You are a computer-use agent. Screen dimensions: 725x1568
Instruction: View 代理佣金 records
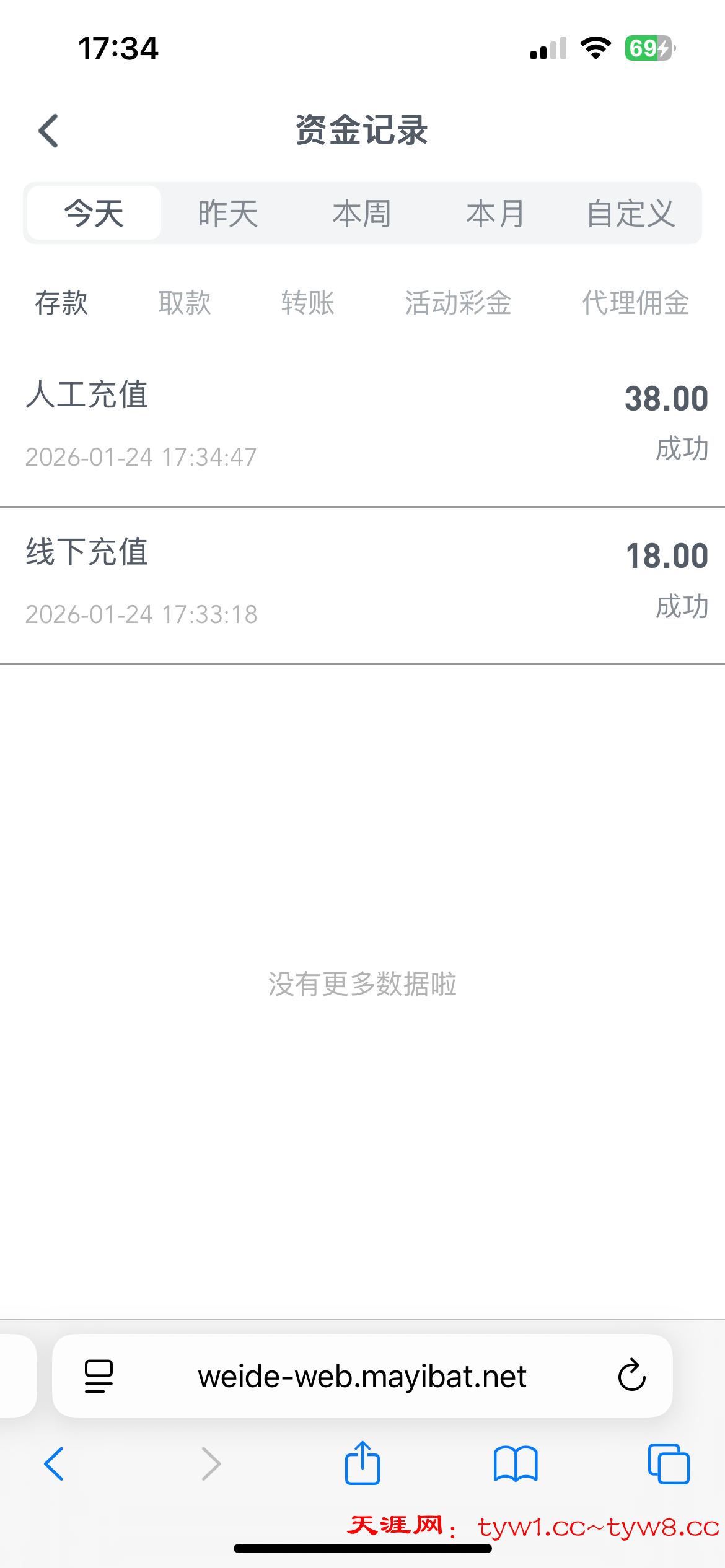coord(635,303)
